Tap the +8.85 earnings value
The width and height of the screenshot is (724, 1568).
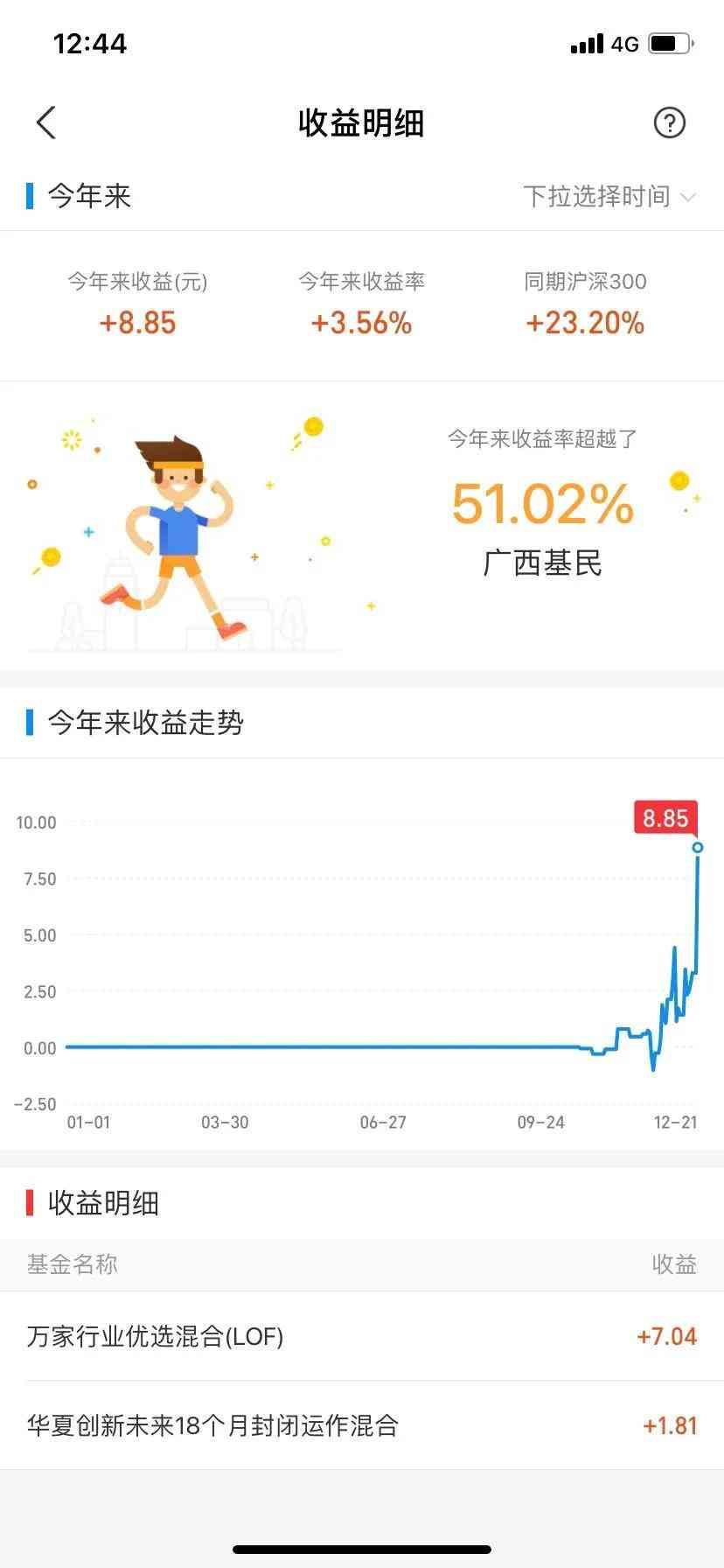(137, 323)
